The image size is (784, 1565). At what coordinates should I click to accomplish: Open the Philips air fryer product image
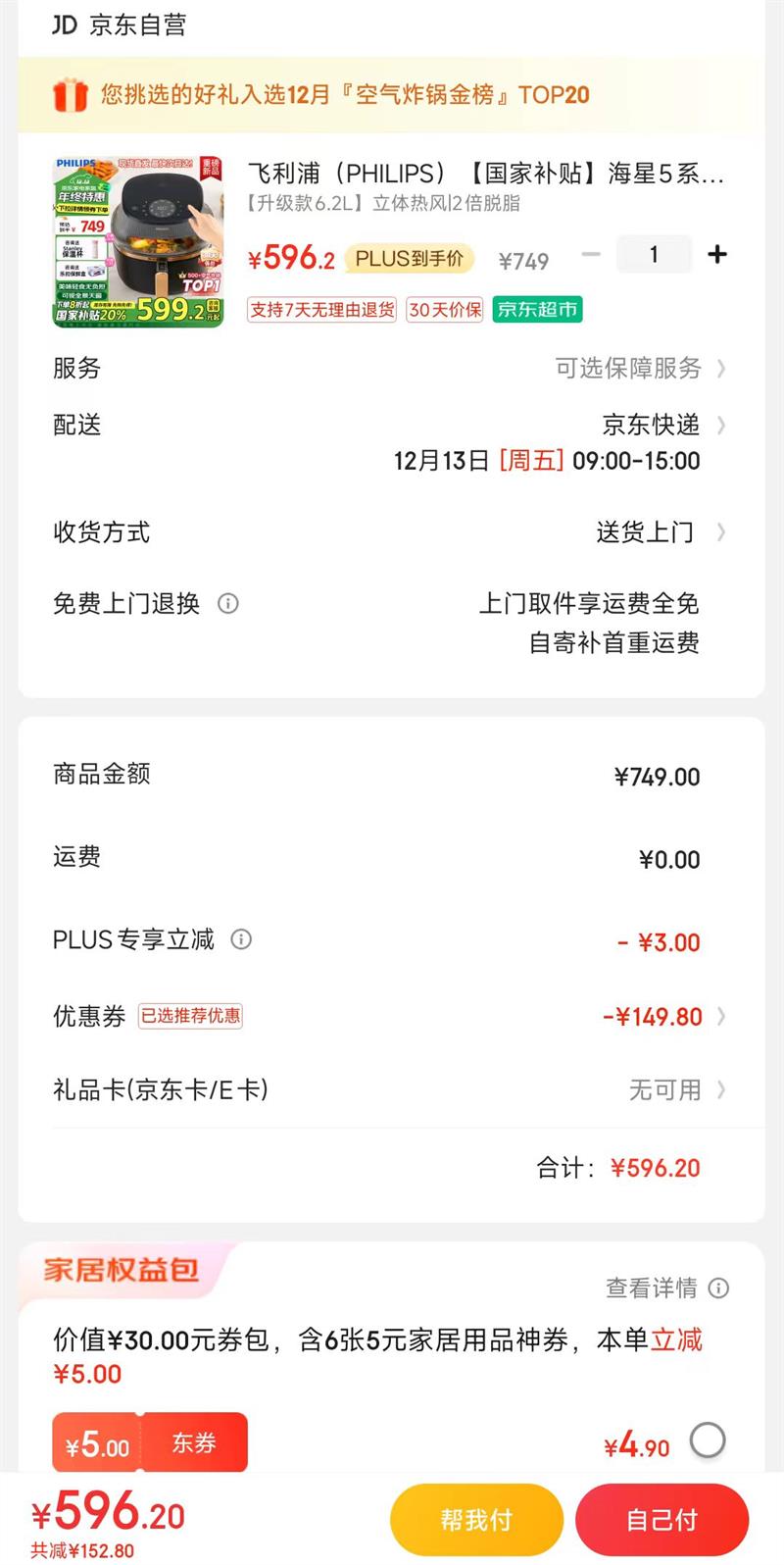point(137,241)
